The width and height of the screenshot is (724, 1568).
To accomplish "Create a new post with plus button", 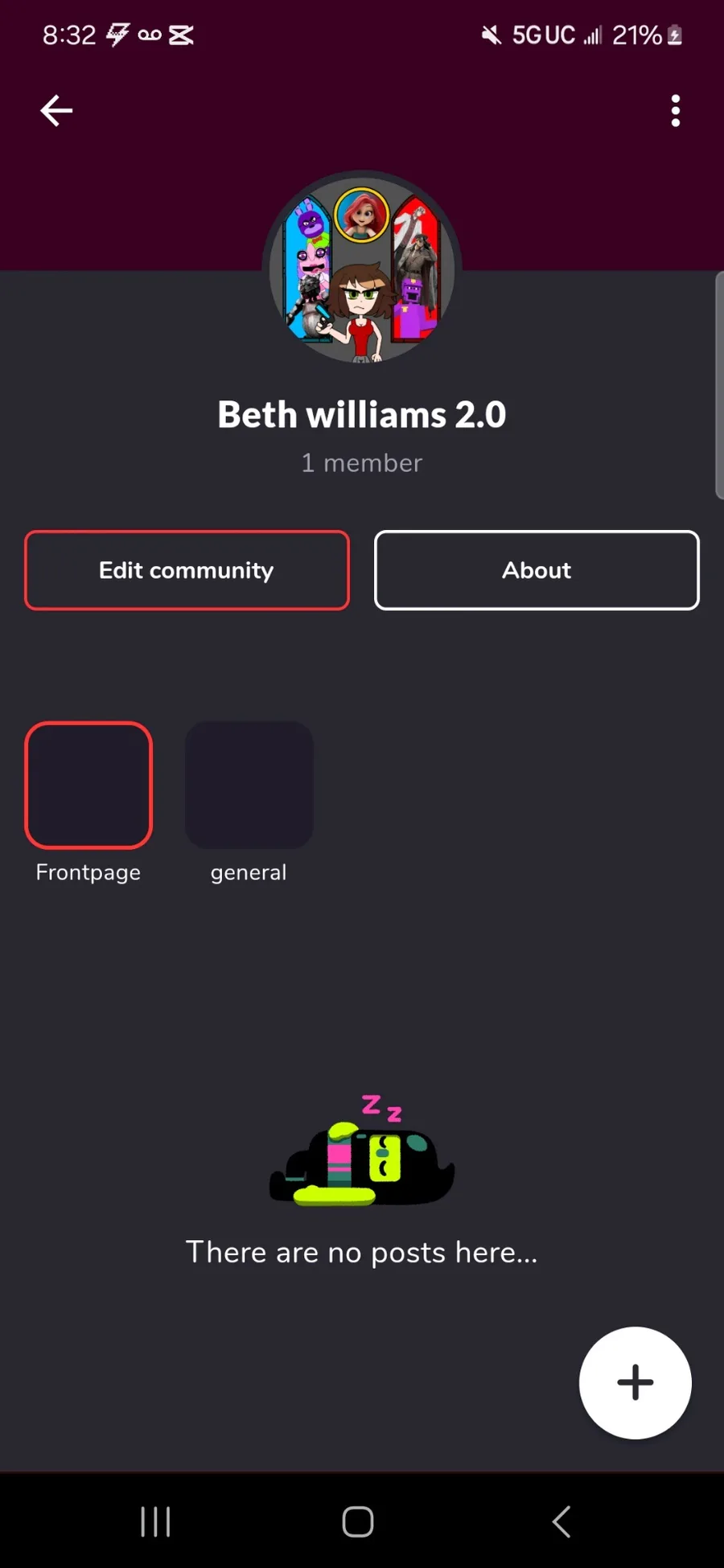I will (635, 1382).
